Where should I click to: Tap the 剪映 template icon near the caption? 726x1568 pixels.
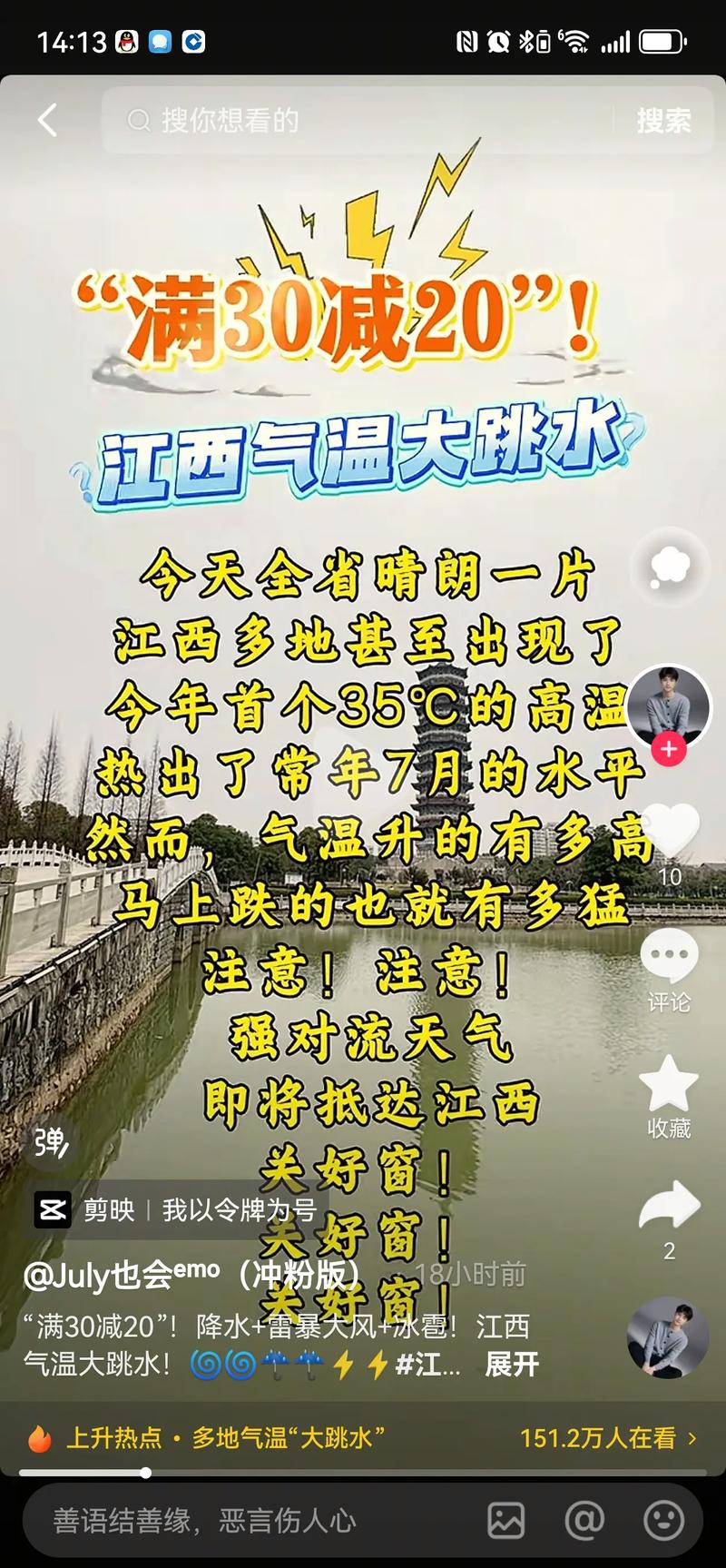[53, 1210]
